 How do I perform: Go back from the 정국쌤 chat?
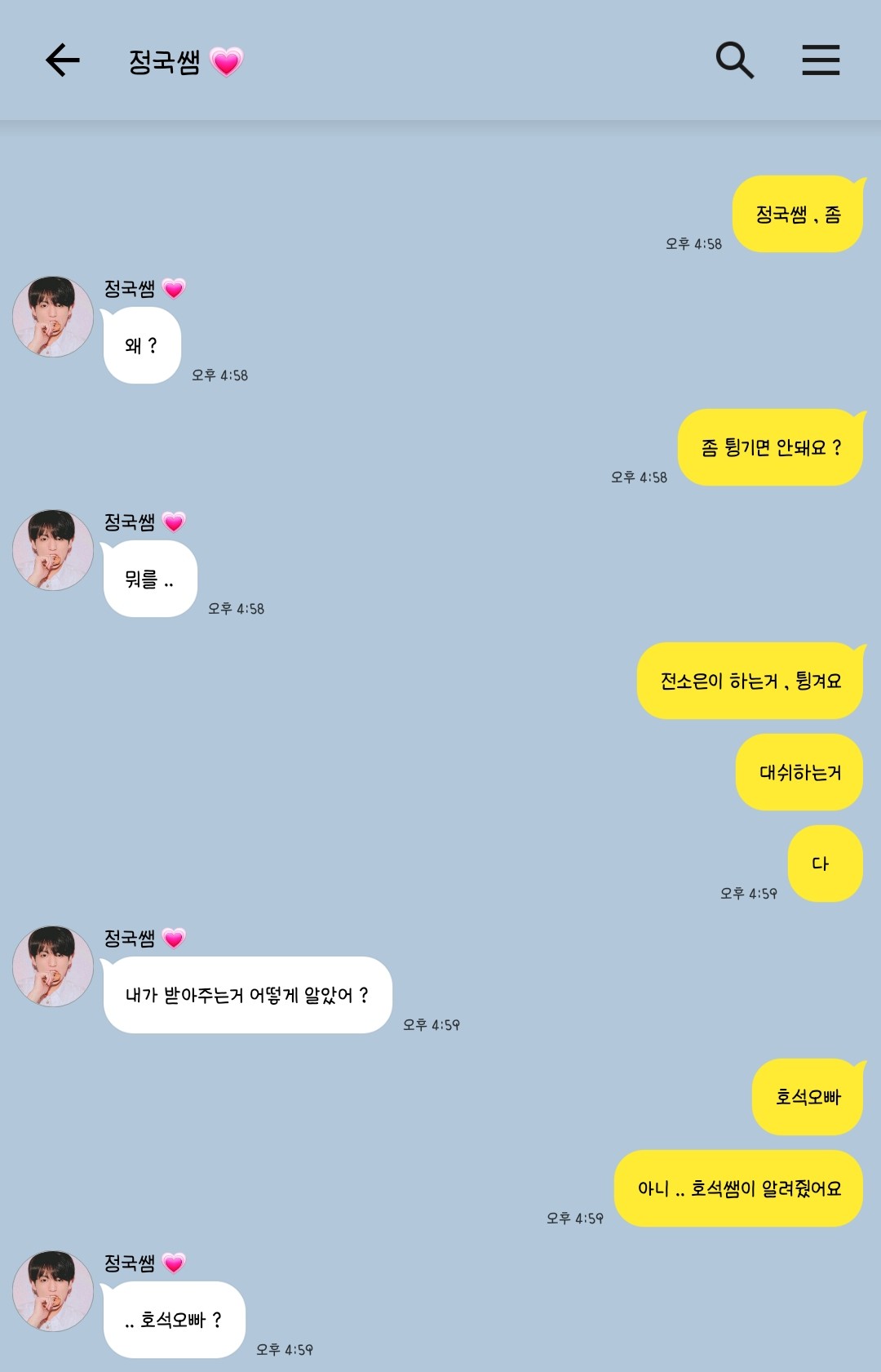tap(62, 60)
